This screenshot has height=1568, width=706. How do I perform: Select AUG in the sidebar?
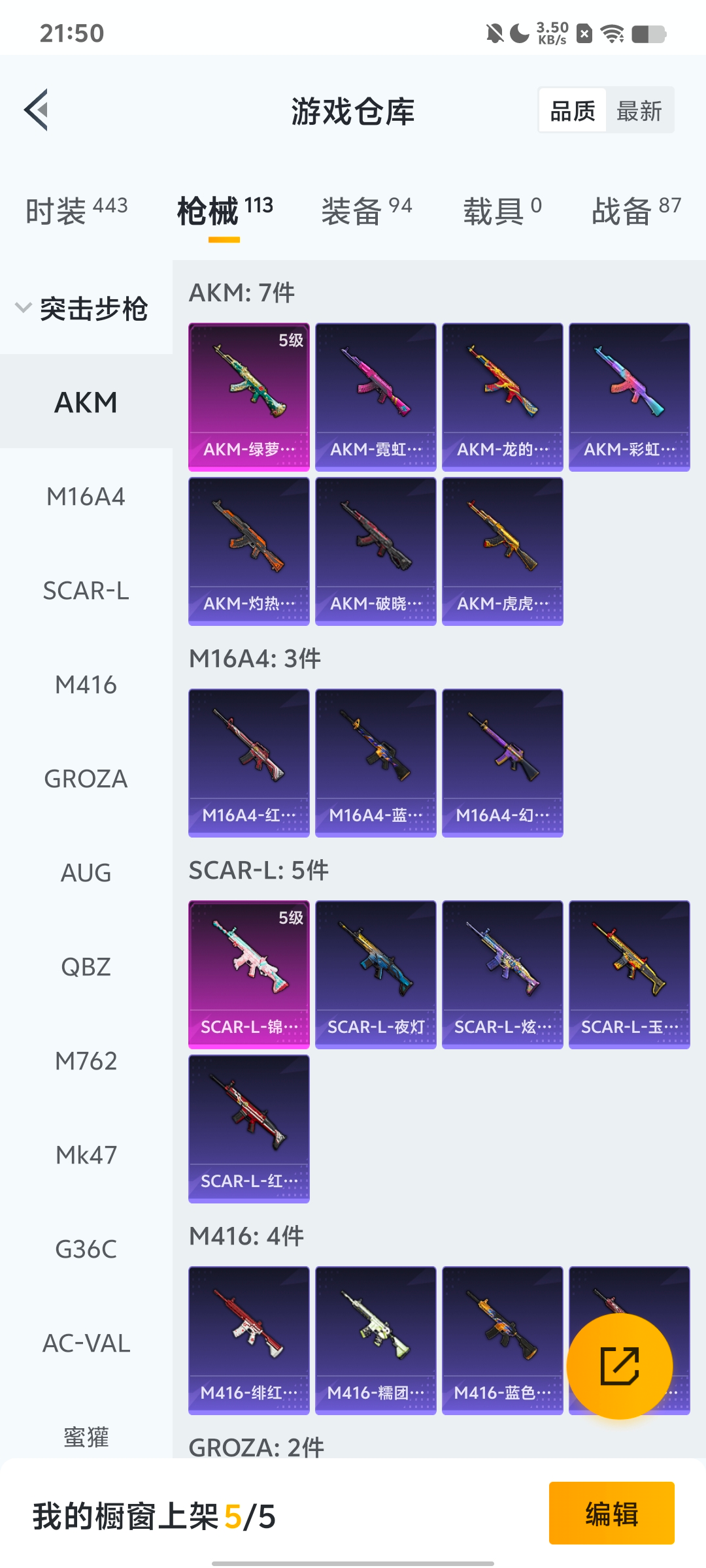point(86,874)
